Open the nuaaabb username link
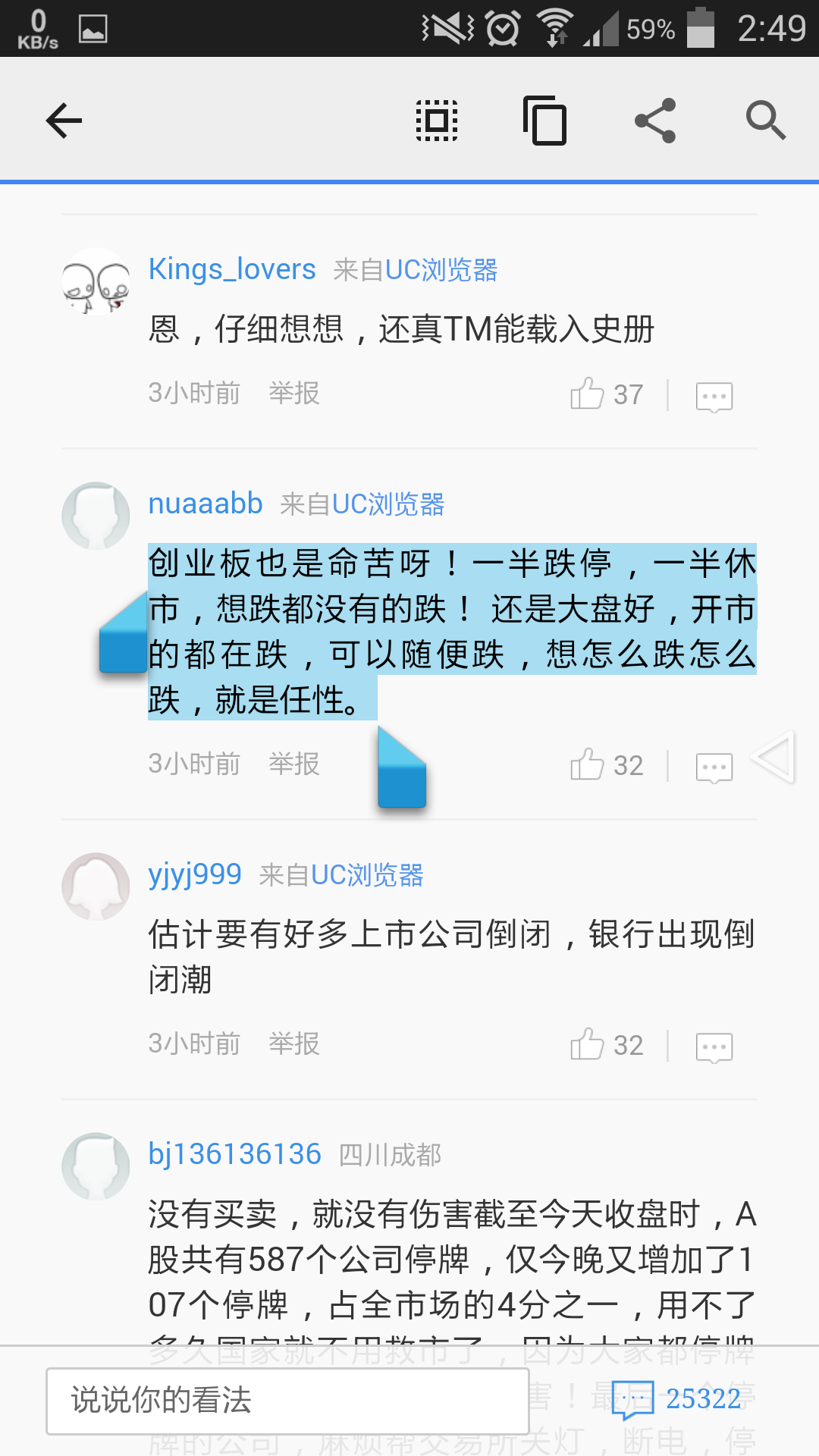The height and width of the screenshot is (1456, 819). 206,504
